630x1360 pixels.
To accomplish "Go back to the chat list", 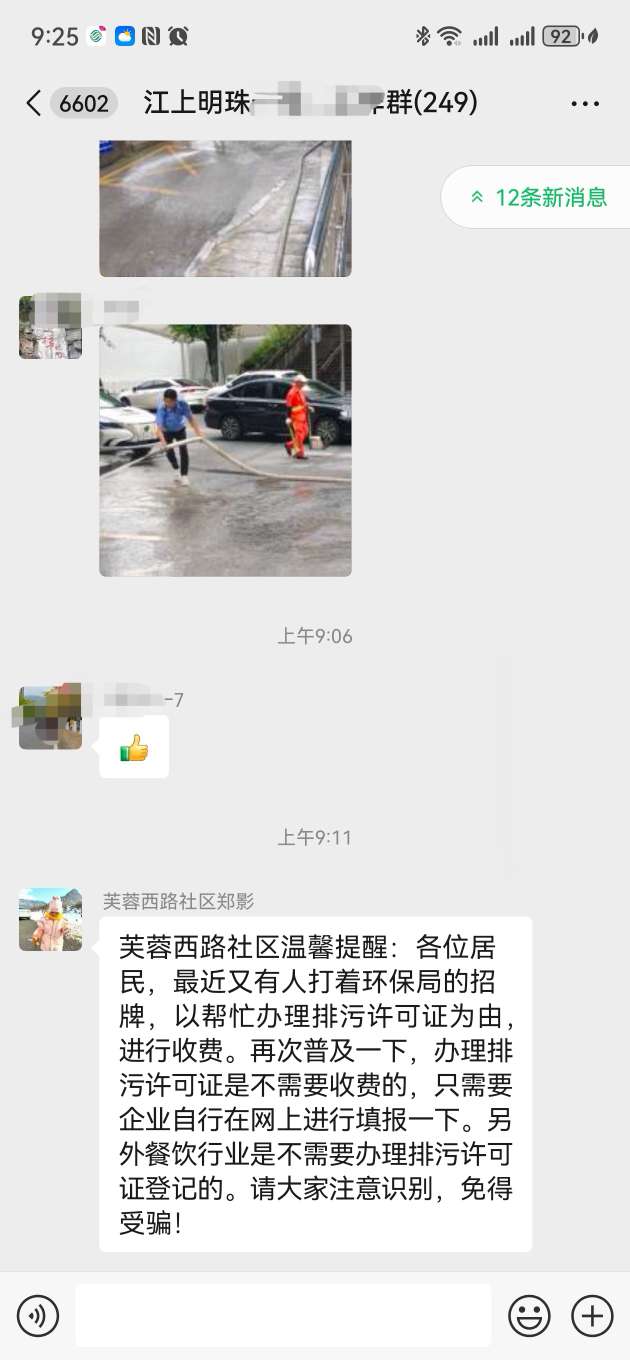I will pyautogui.click(x=34, y=102).
